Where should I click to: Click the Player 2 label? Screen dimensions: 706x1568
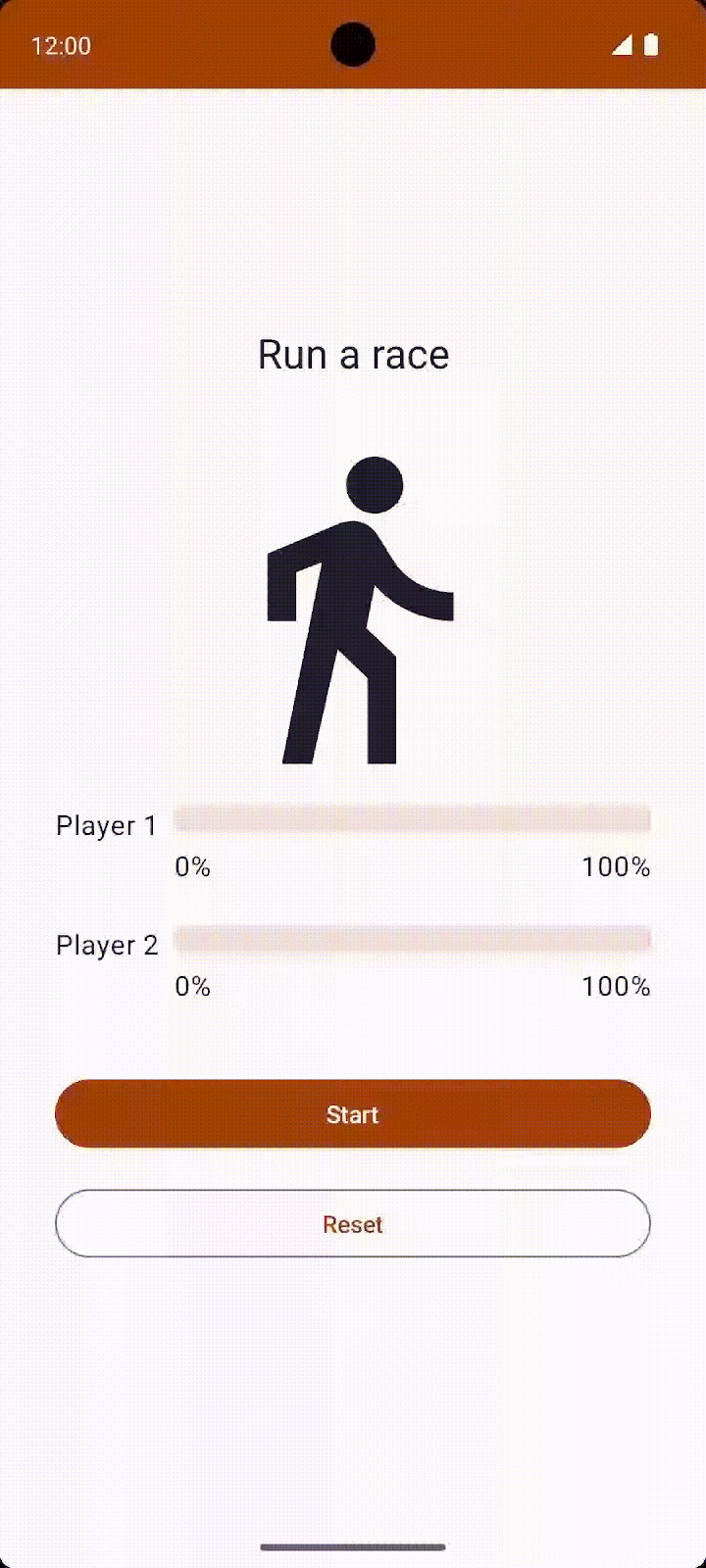(x=106, y=945)
